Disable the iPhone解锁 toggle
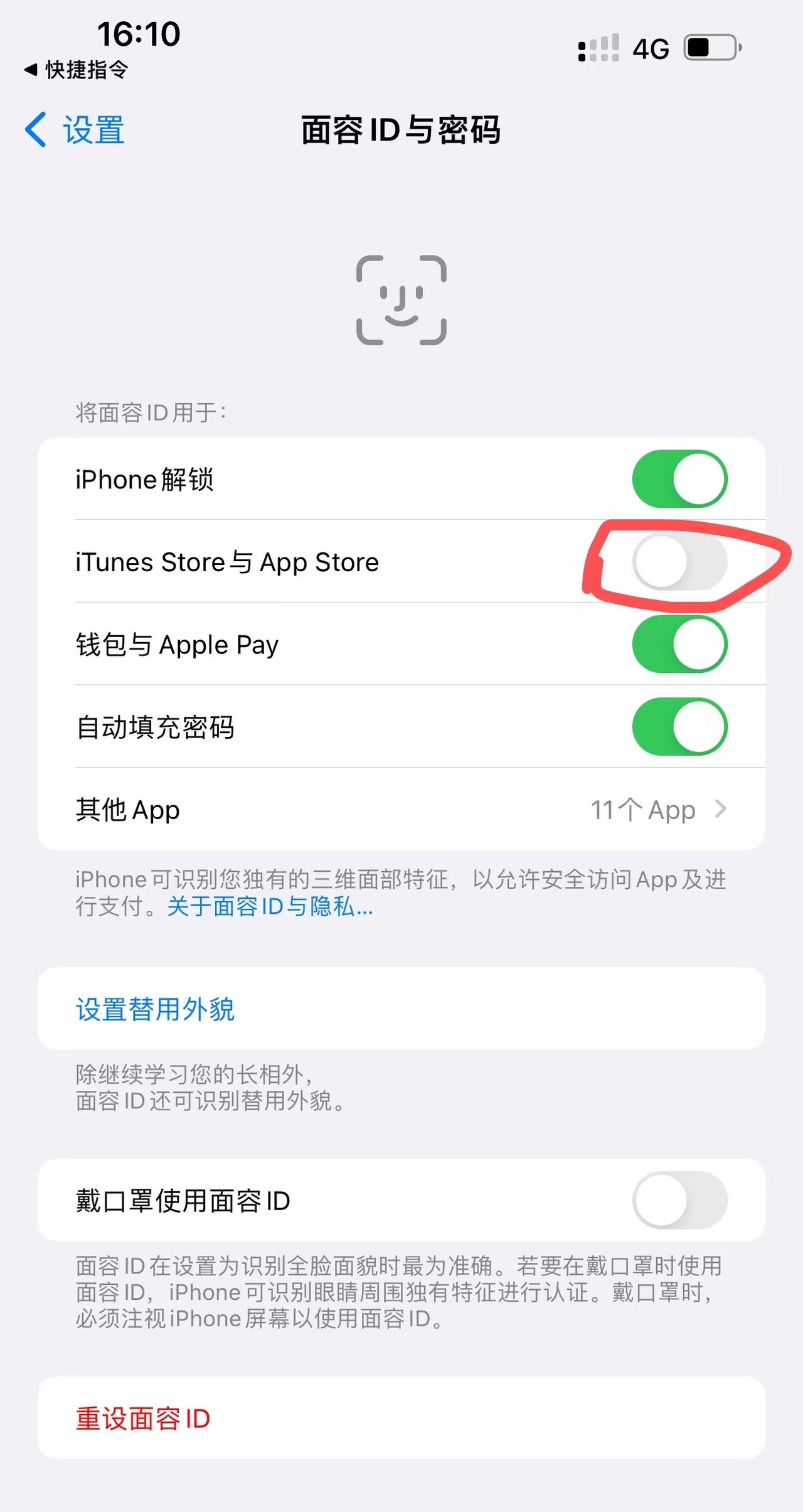 click(x=681, y=478)
